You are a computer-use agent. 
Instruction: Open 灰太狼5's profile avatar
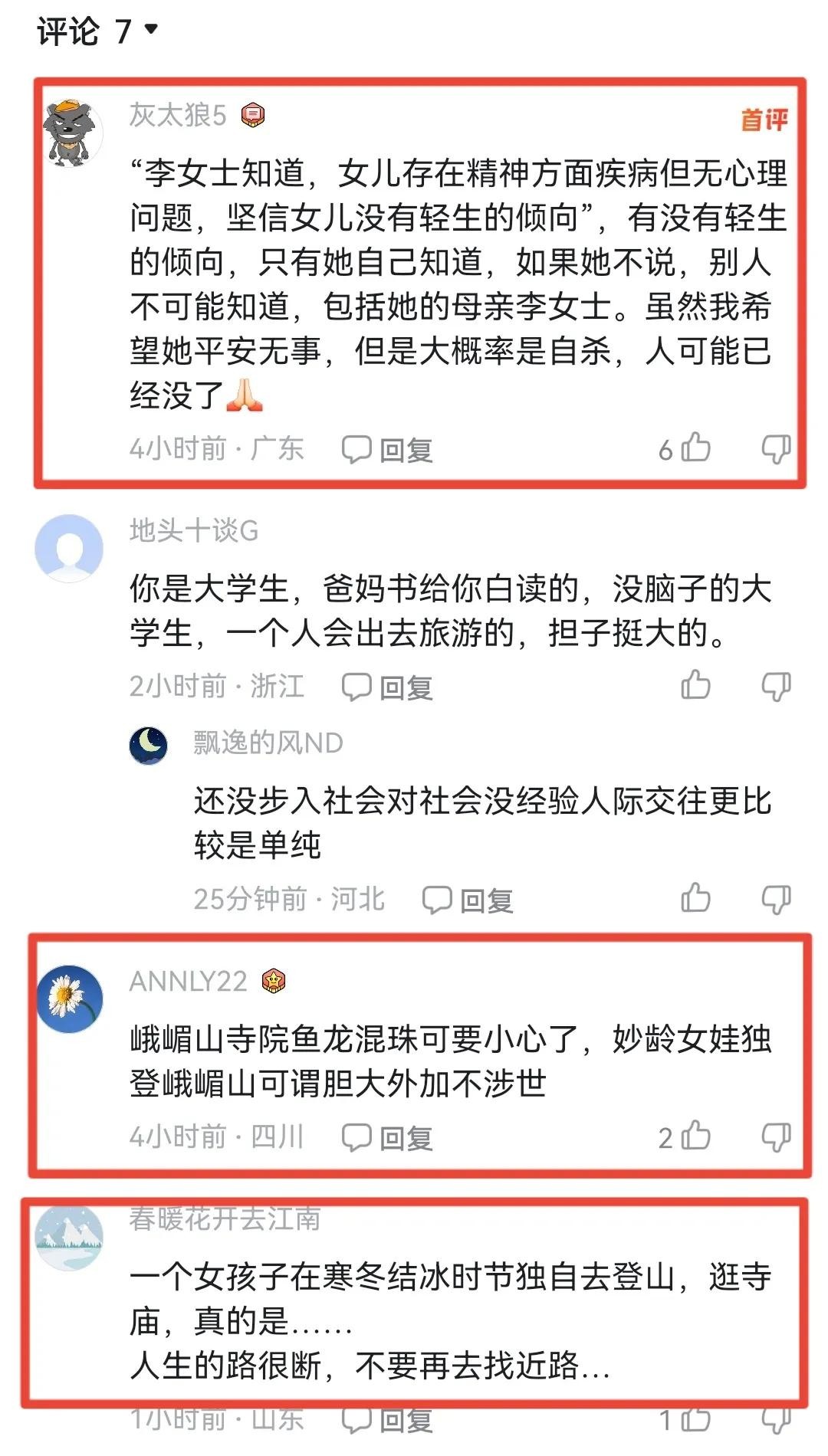pyautogui.click(x=71, y=133)
